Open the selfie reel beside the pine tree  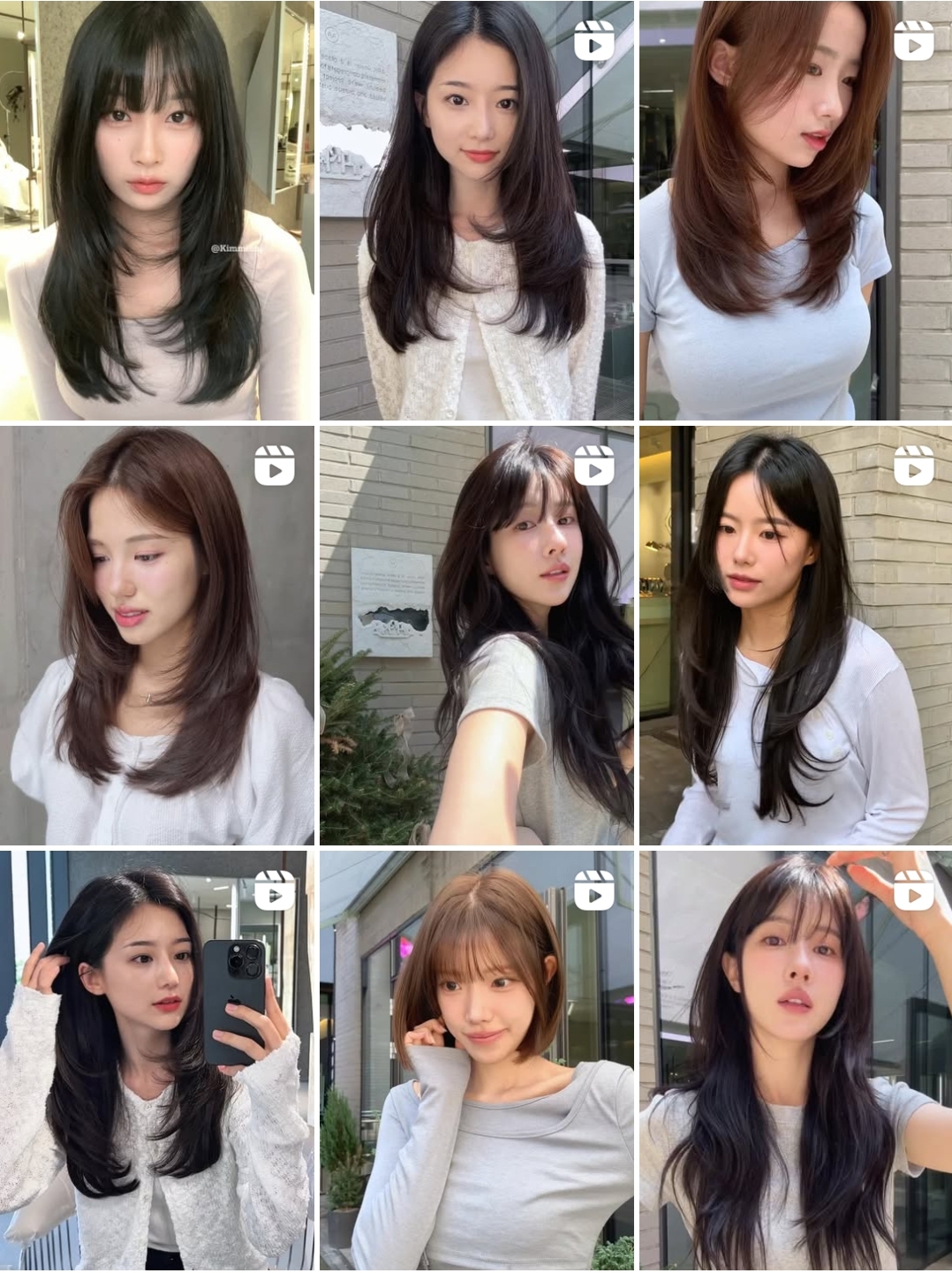(x=477, y=635)
